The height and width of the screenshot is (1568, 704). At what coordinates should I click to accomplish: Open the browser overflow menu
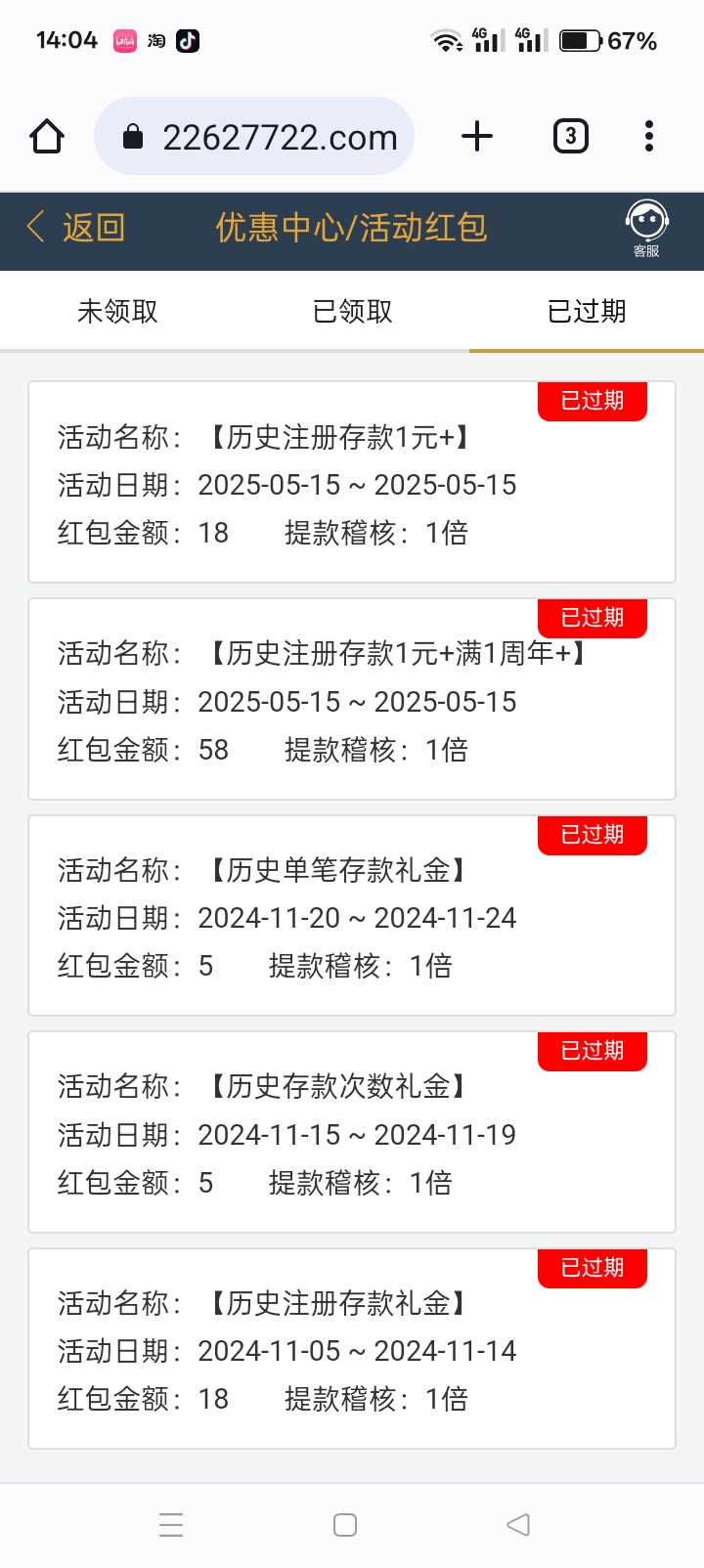click(x=649, y=137)
